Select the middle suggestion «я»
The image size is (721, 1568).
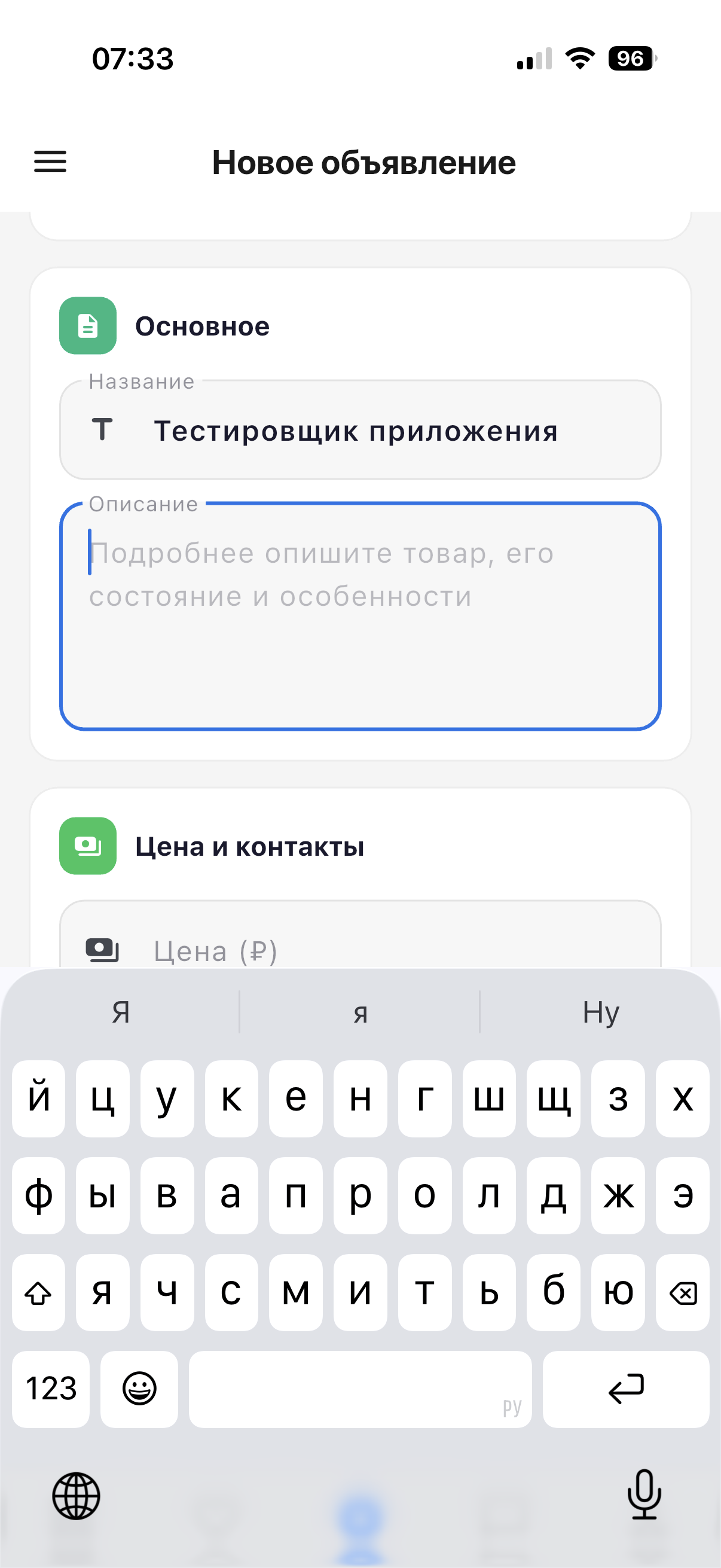[x=360, y=1012]
